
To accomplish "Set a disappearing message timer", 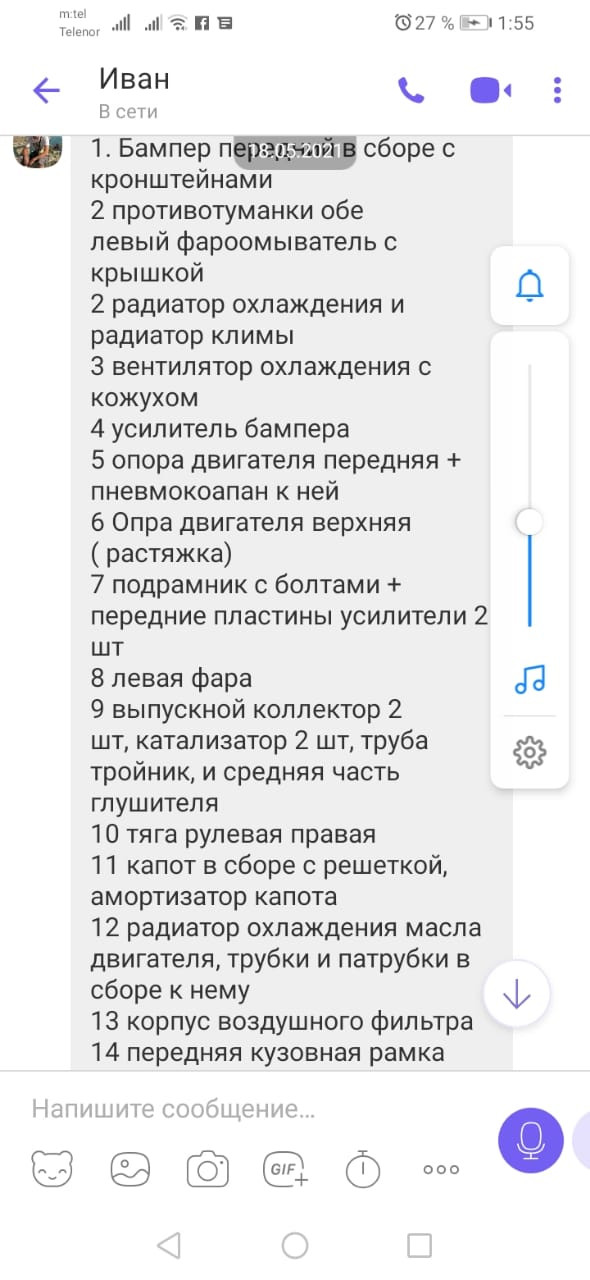I will (362, 1168).
